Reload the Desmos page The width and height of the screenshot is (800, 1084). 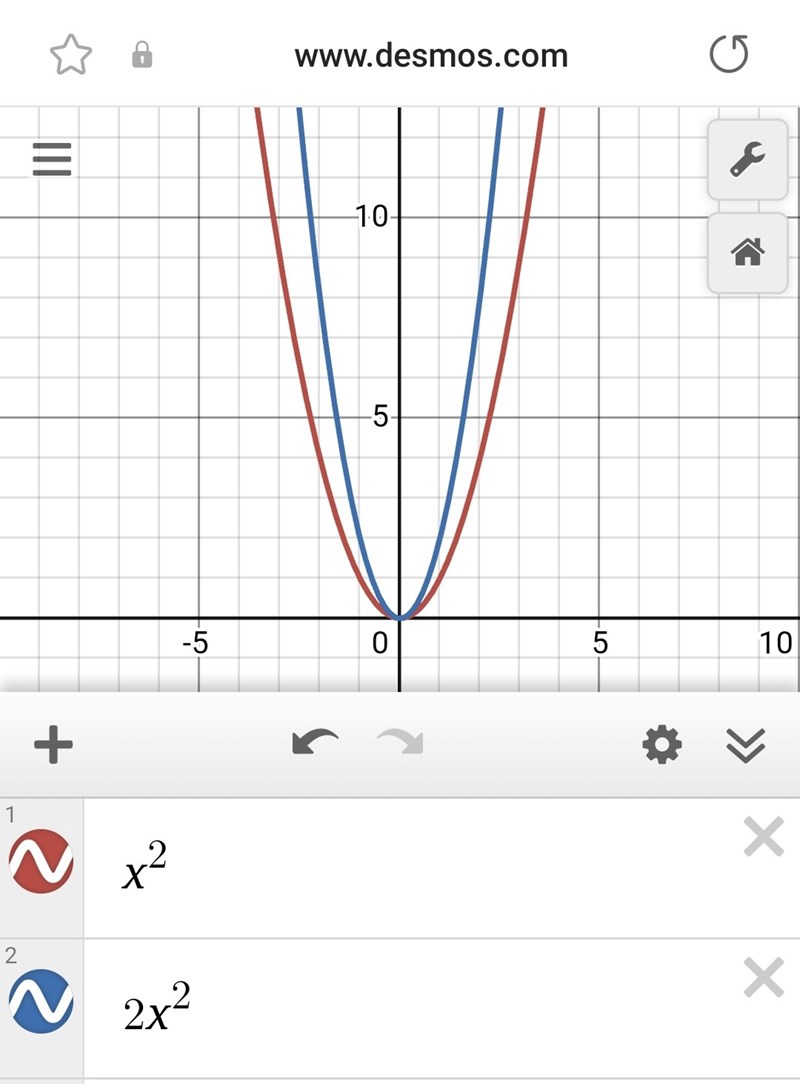tap(728, 55)
